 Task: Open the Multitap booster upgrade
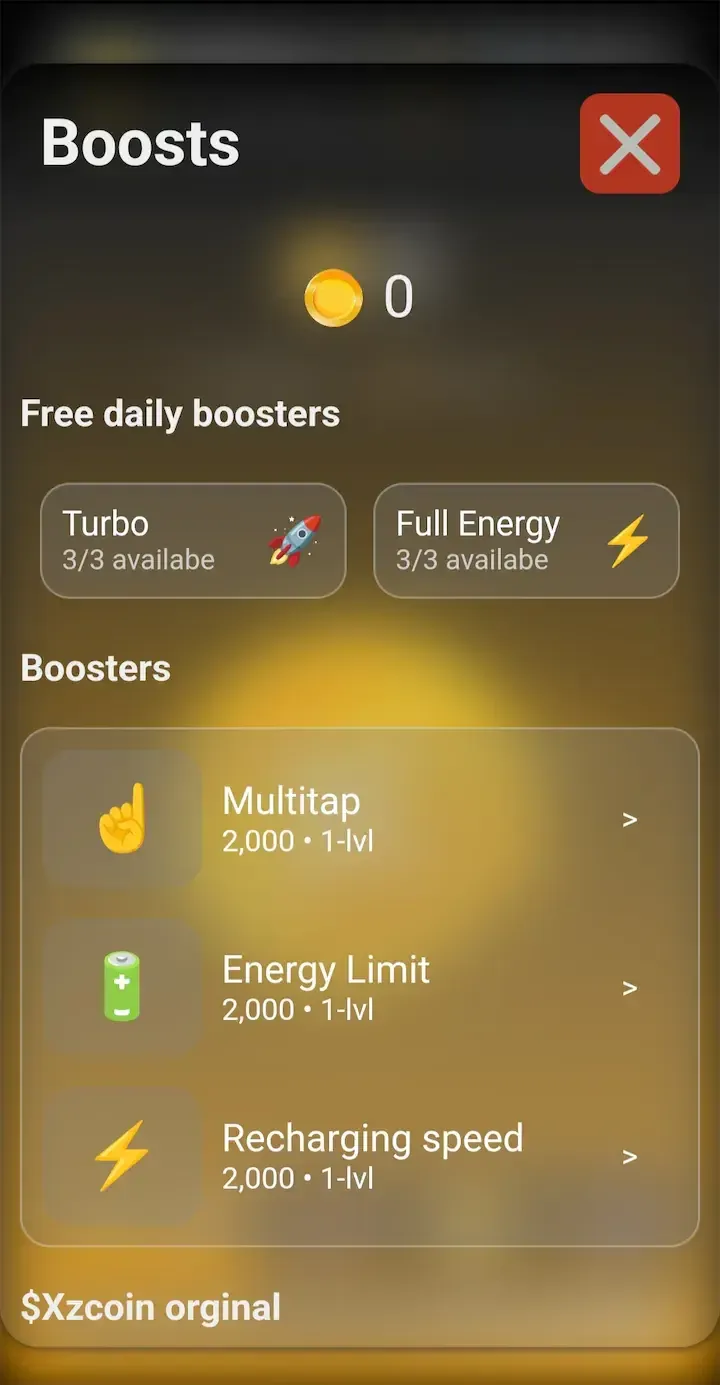point(360,819)
